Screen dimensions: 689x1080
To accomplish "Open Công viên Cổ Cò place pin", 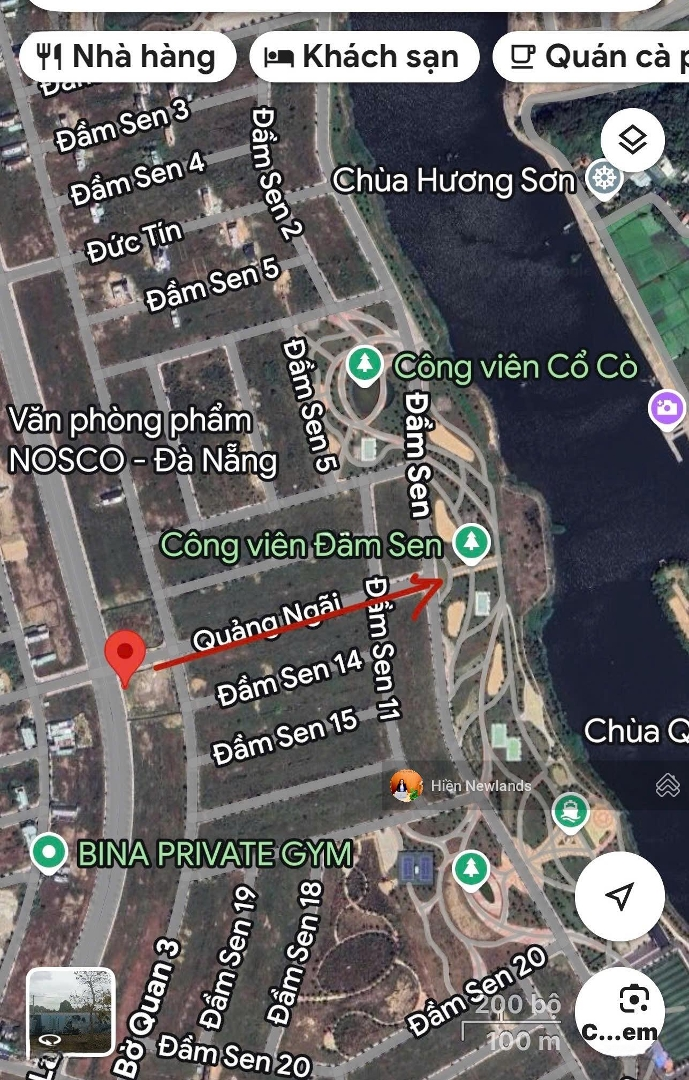I will coord(364,366).
